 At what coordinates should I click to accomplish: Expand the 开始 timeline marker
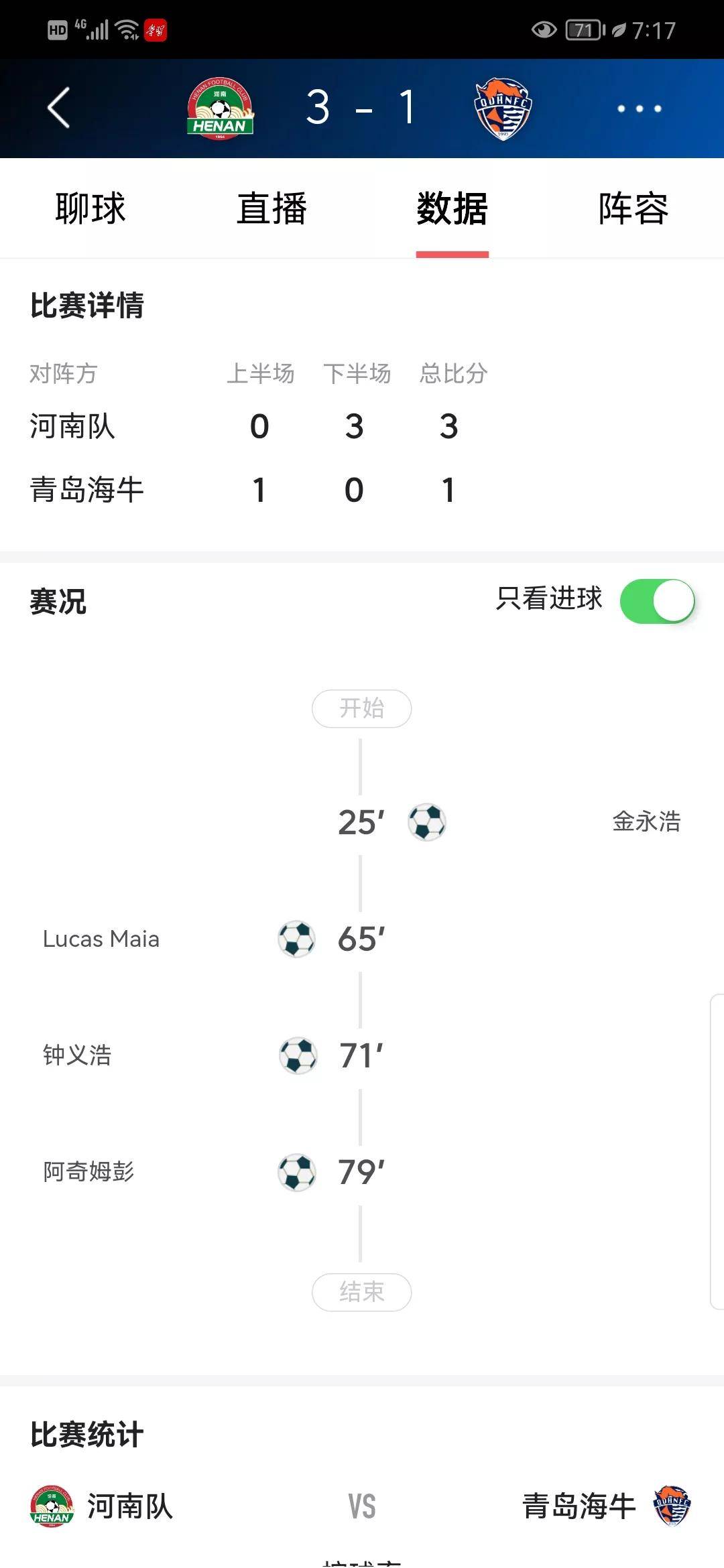tap(361, 708)
